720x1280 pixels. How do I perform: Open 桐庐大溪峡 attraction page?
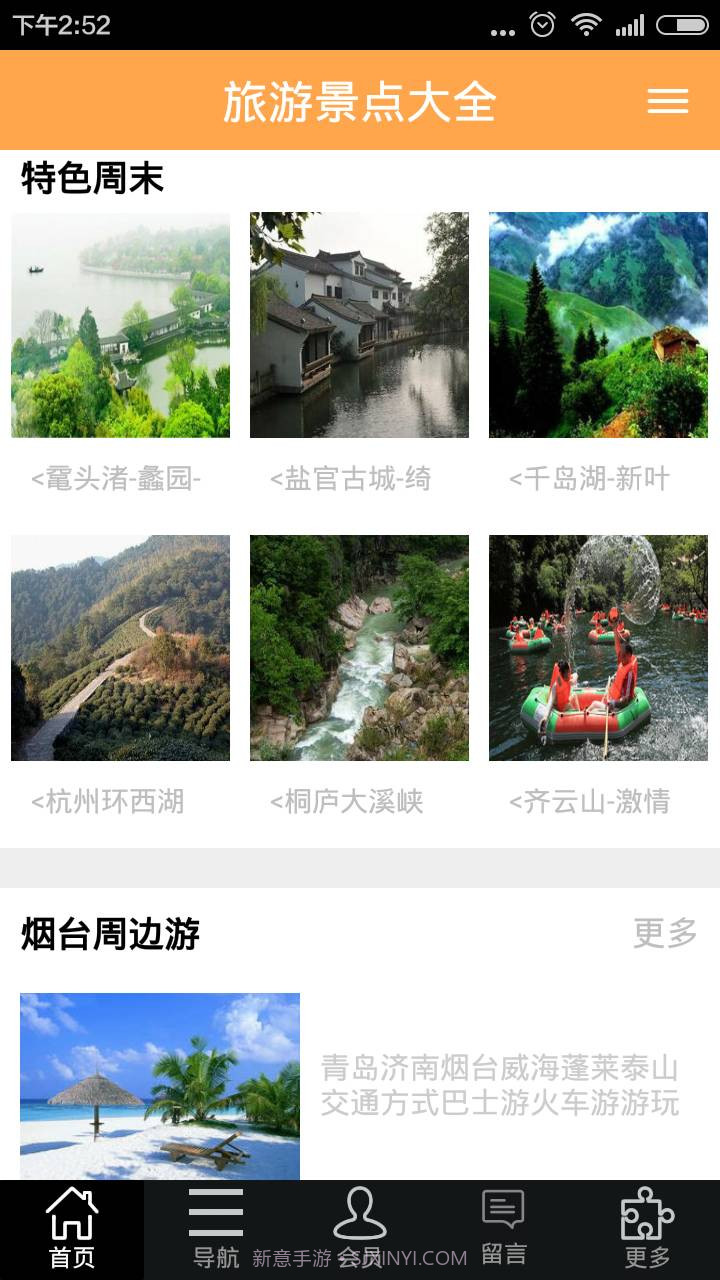point(350,802)
